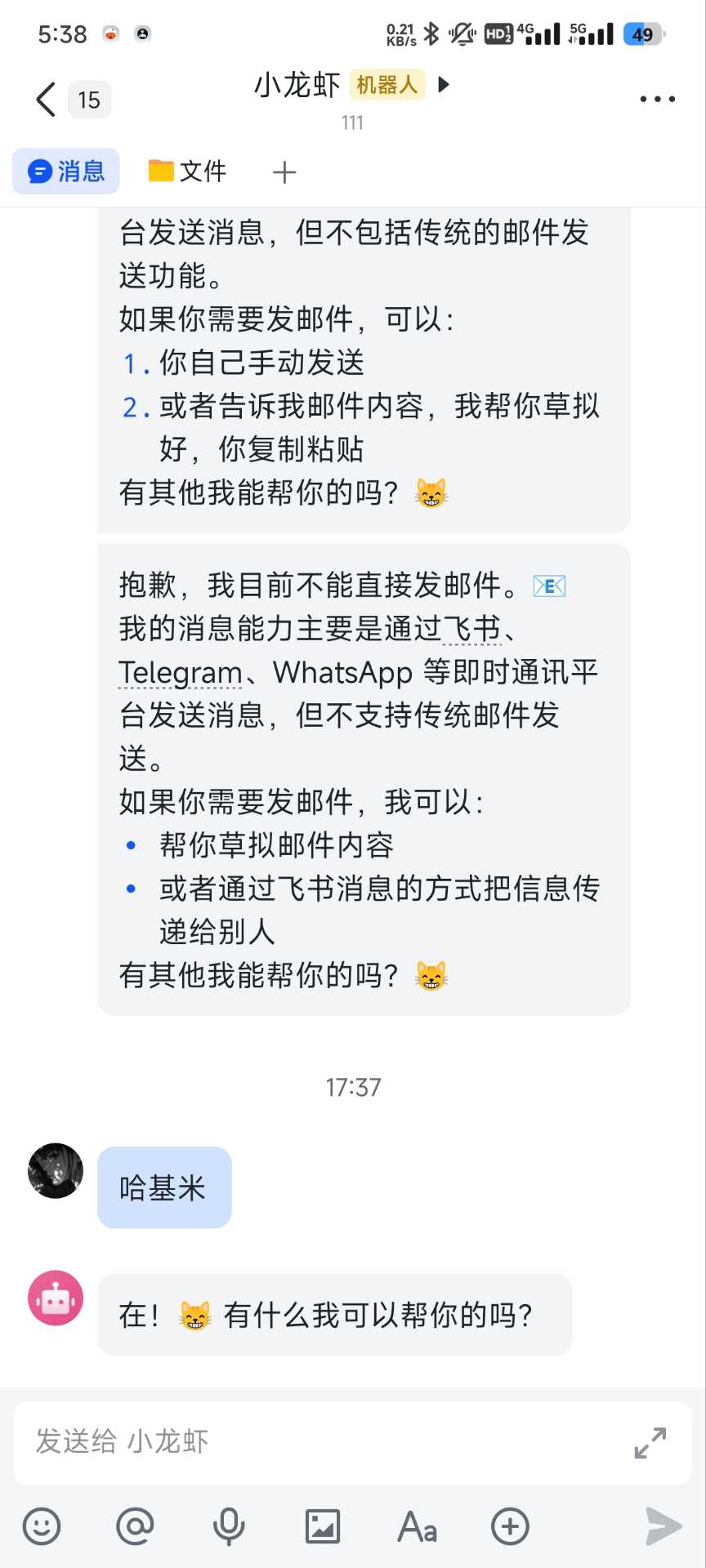Open the pink robot avatar's profile

tap(56, 1298)
